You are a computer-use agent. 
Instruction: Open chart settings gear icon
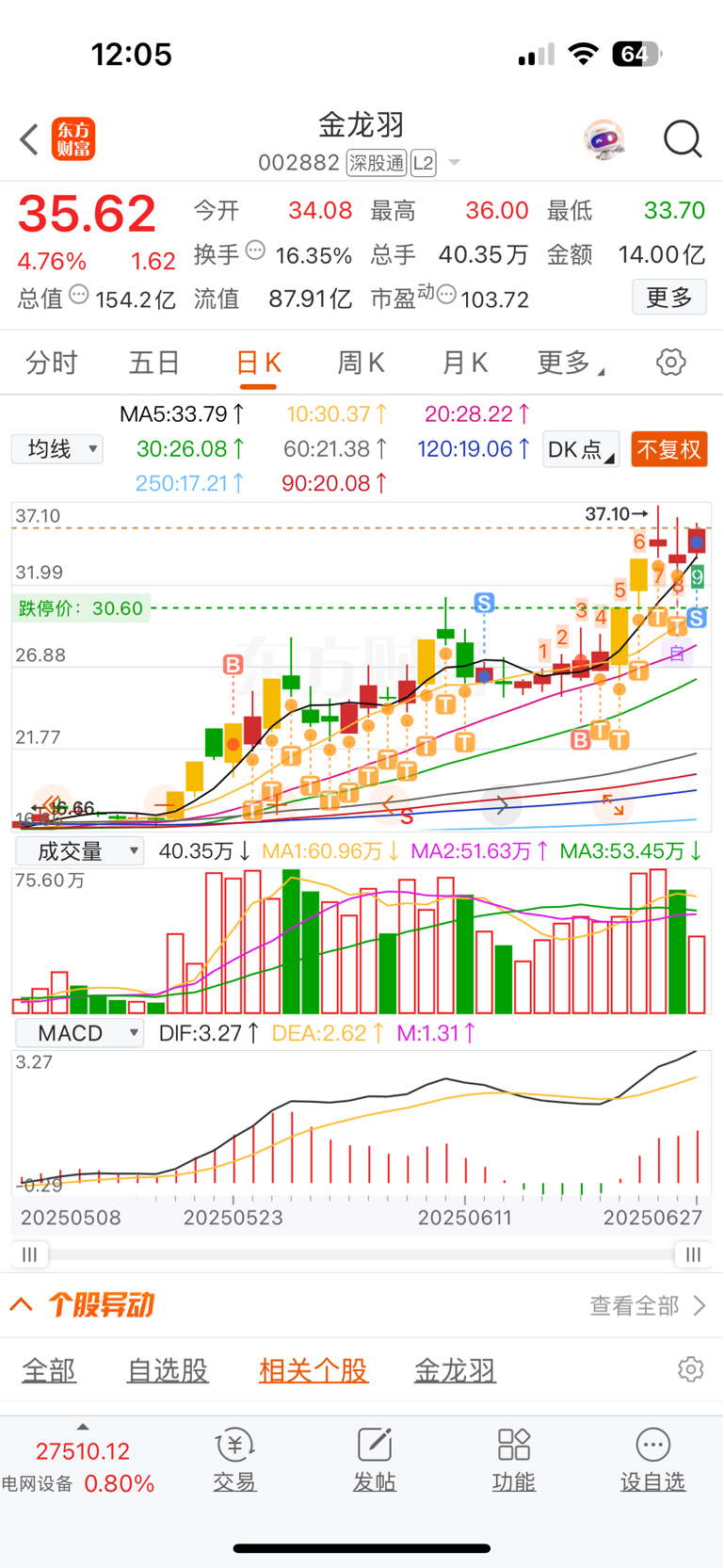(670, 363)
